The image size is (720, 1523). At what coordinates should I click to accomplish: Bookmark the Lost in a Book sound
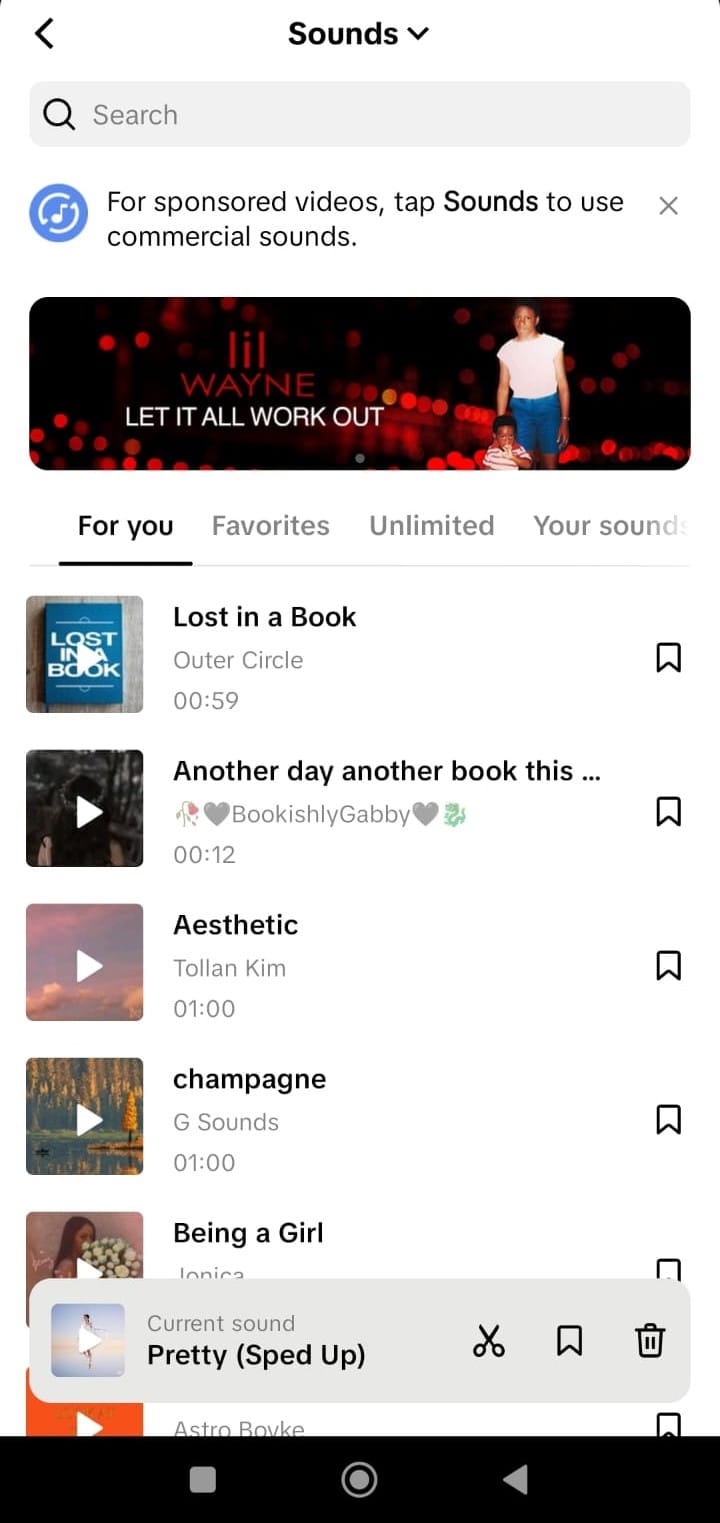click(x=668, y=658)
